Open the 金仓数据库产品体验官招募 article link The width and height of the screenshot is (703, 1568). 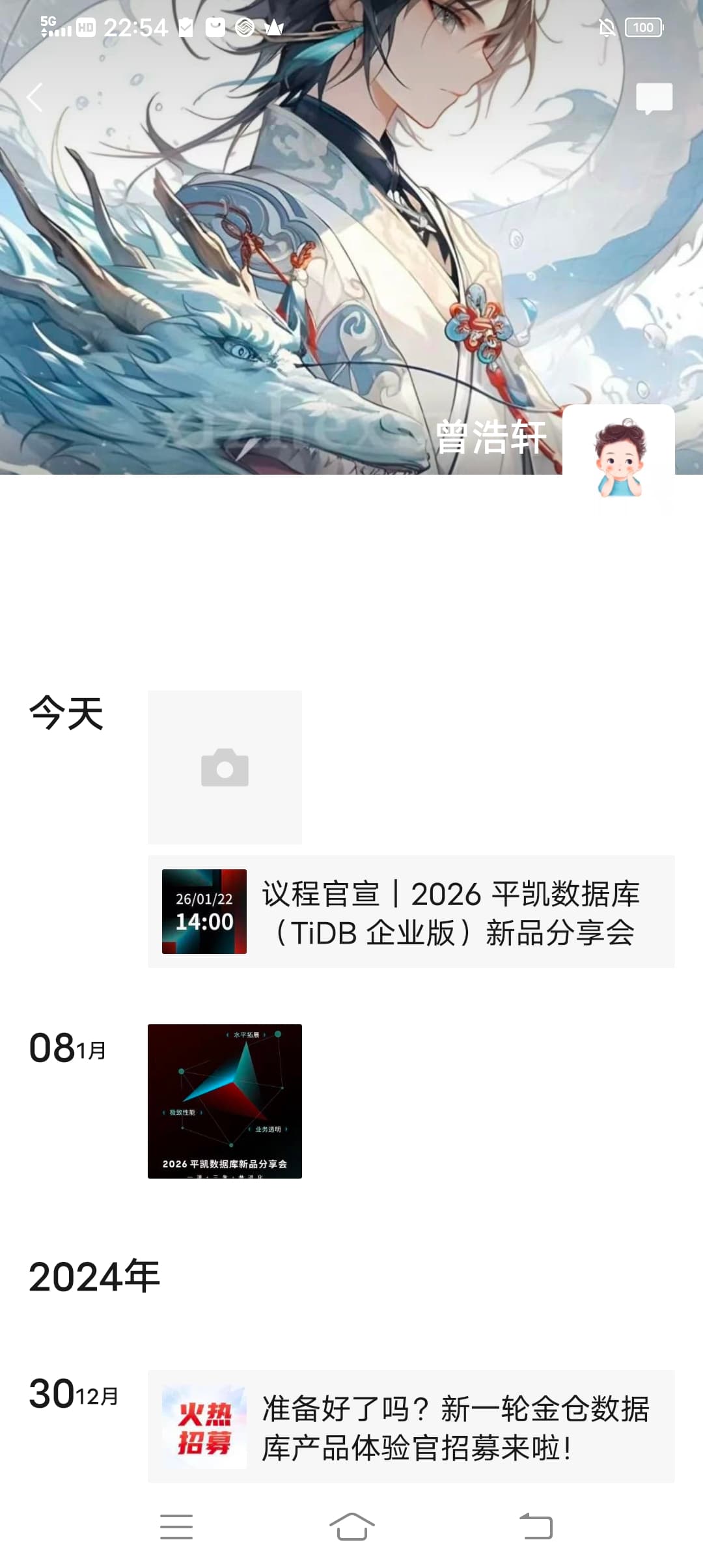click(411, 1427)
